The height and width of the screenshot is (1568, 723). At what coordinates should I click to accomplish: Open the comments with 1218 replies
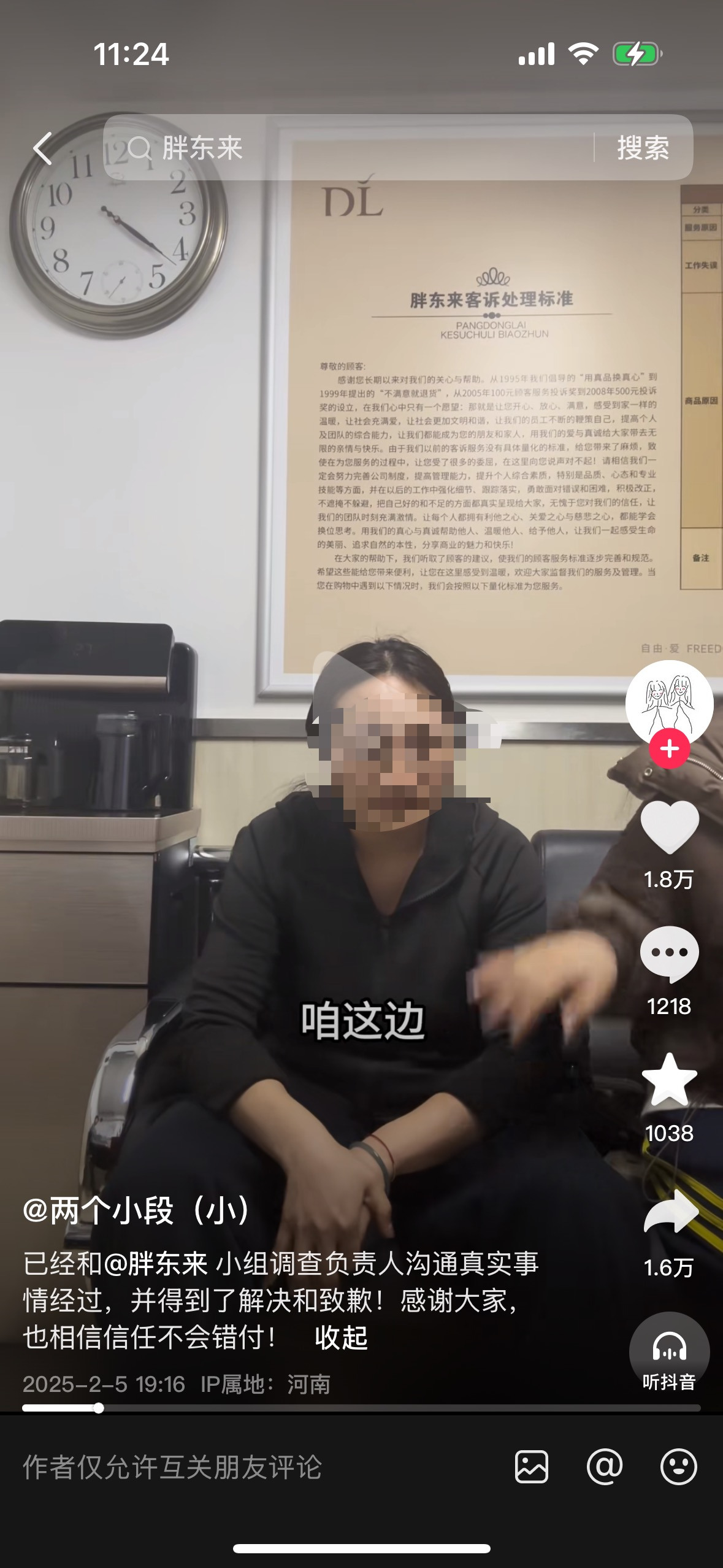(669, 954)
